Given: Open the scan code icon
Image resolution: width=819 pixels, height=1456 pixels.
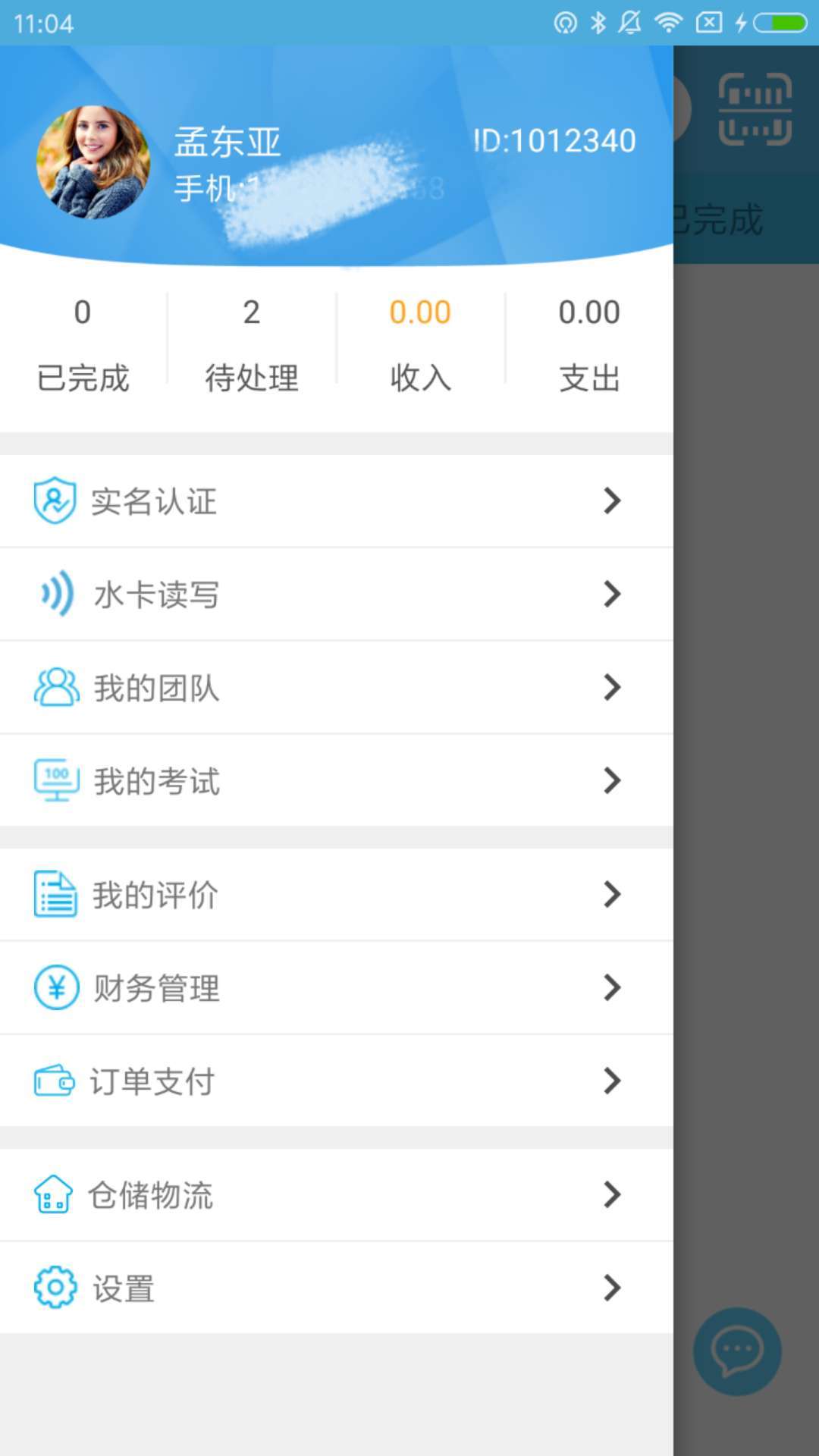Looking at the screenshot, I should point(755,109).
